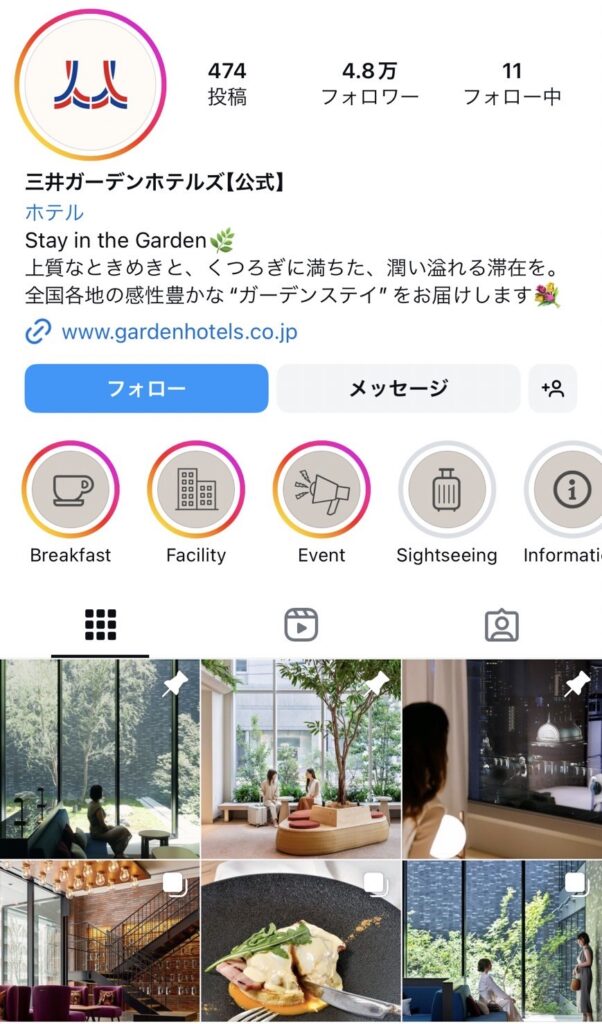Switch to the Reels tab

click(x=301, y=625)
